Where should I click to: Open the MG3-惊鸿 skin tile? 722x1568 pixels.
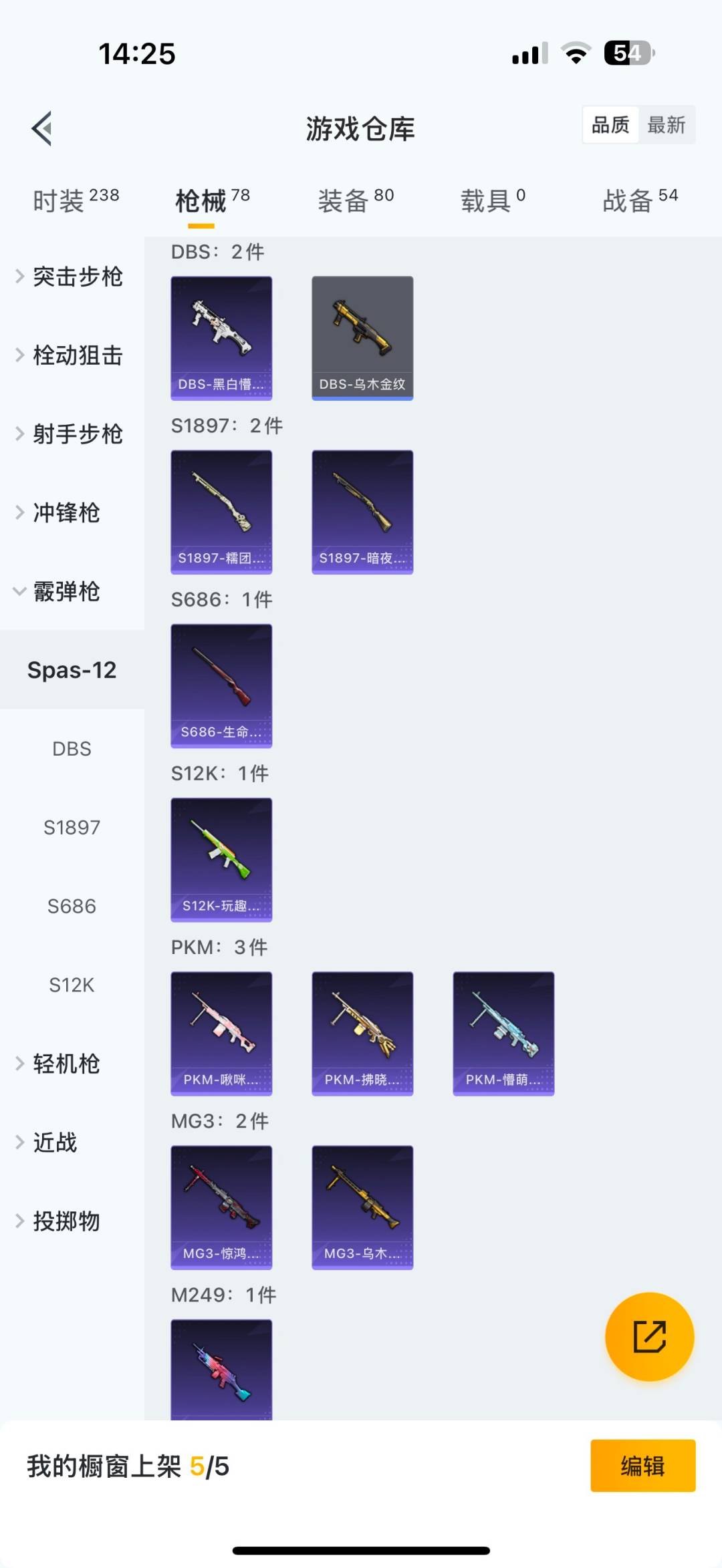(x=221, y=1207)
